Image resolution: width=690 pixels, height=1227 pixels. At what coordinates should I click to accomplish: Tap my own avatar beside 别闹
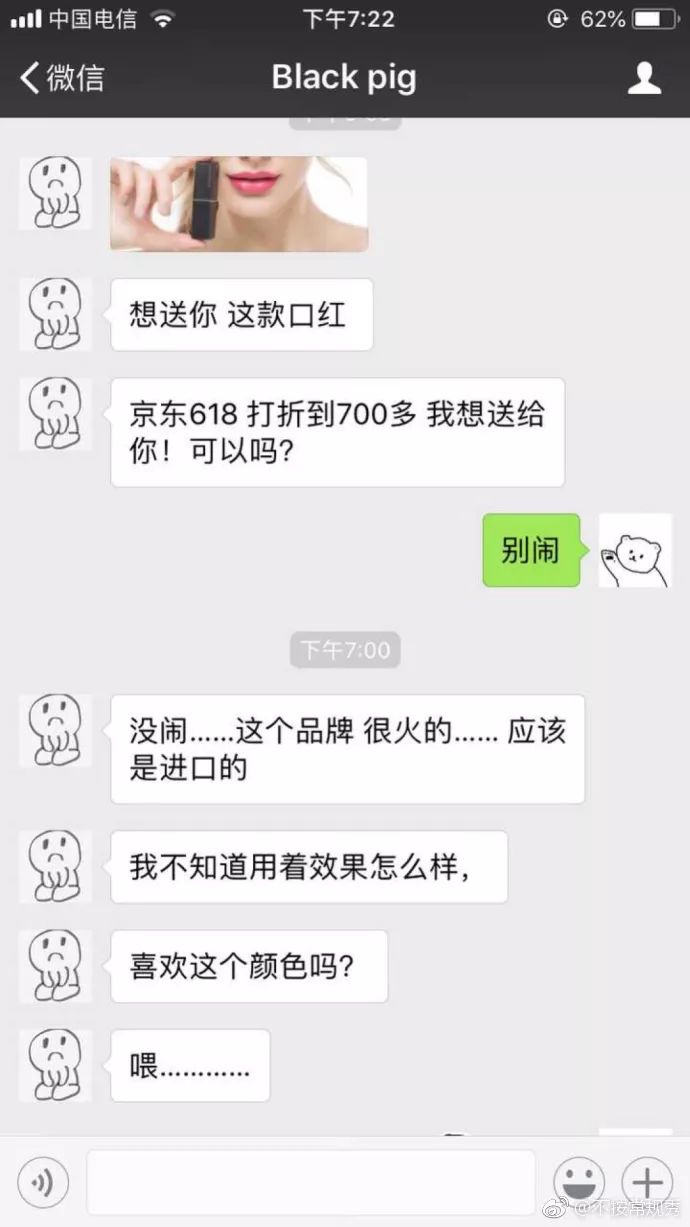pyautogui.click(x=635, y=550)
